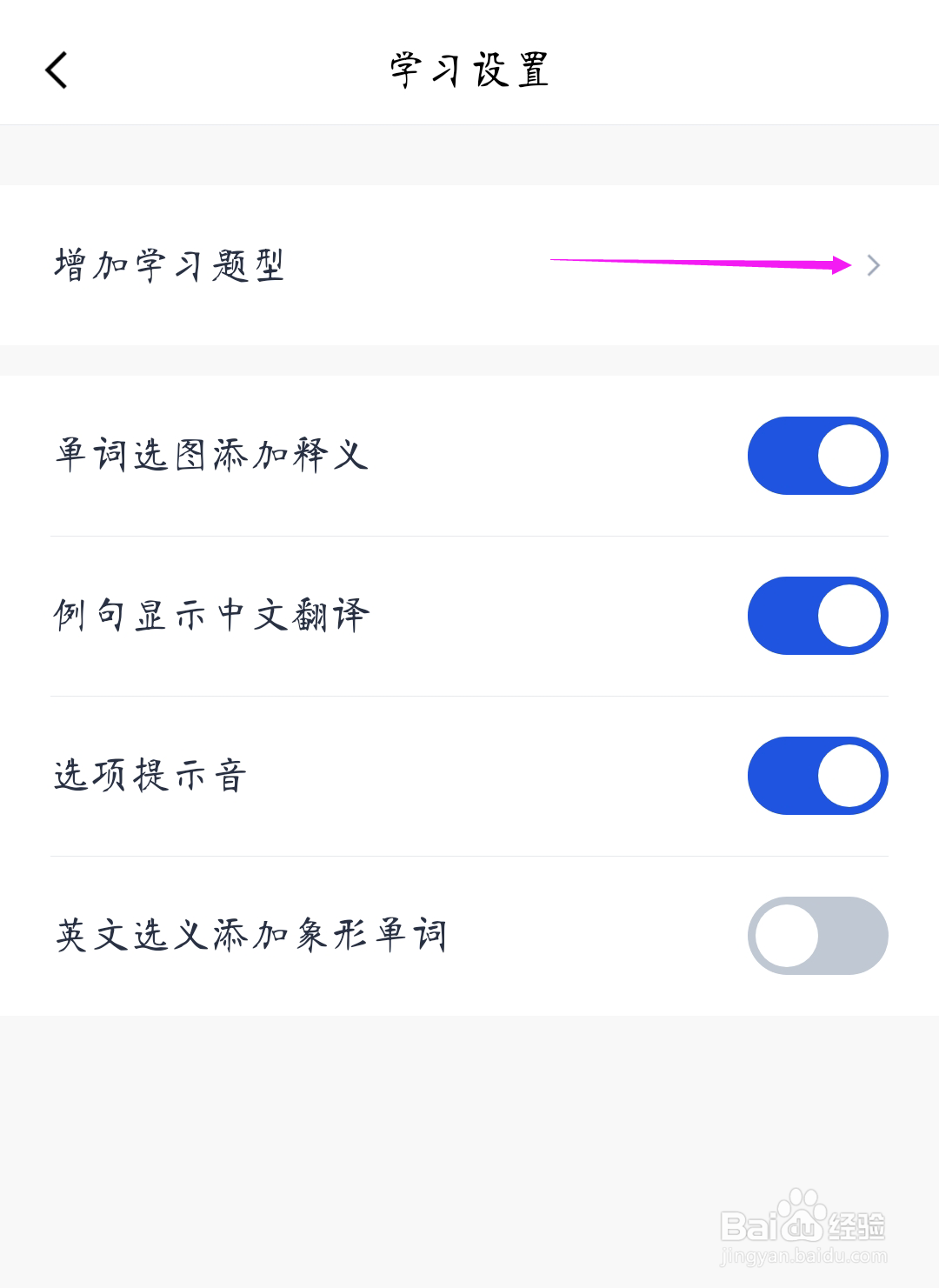Switch off 选项提示音

tap(817, 776)
